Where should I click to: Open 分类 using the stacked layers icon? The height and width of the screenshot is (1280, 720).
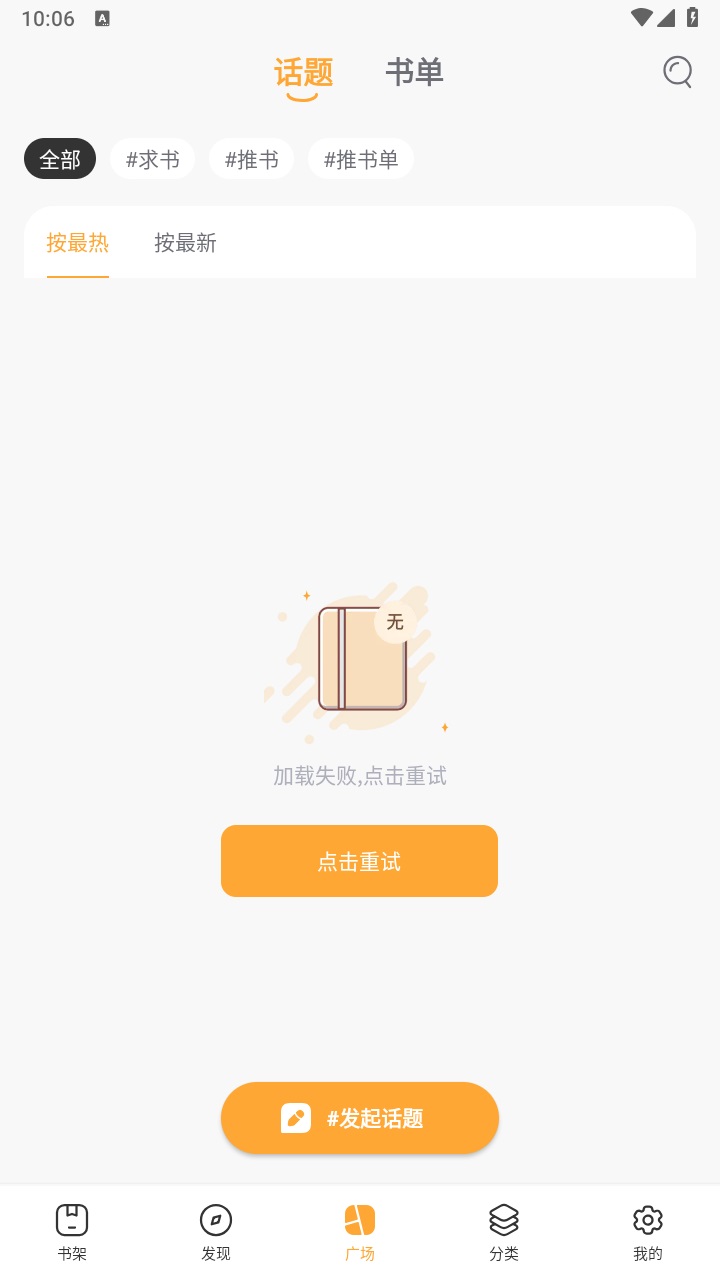coord(503,1219)
